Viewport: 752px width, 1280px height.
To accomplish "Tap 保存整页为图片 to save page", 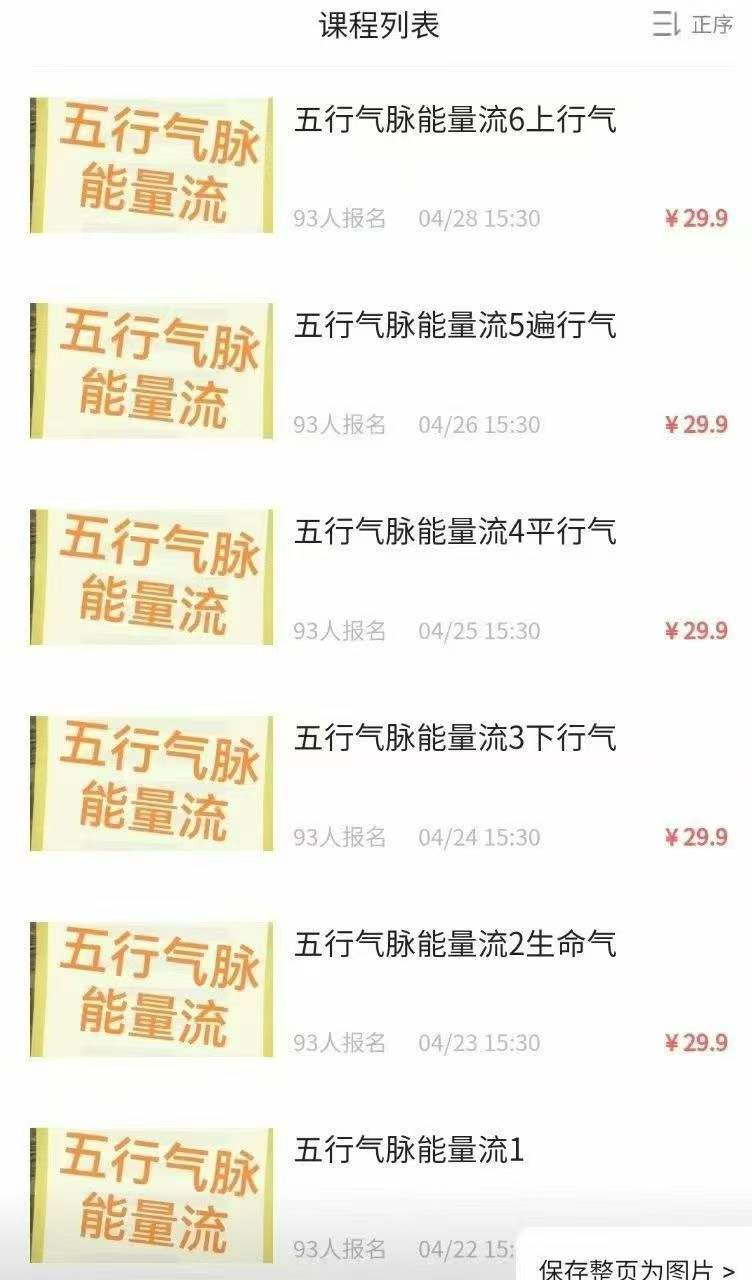I will (x=637, y=1268).
